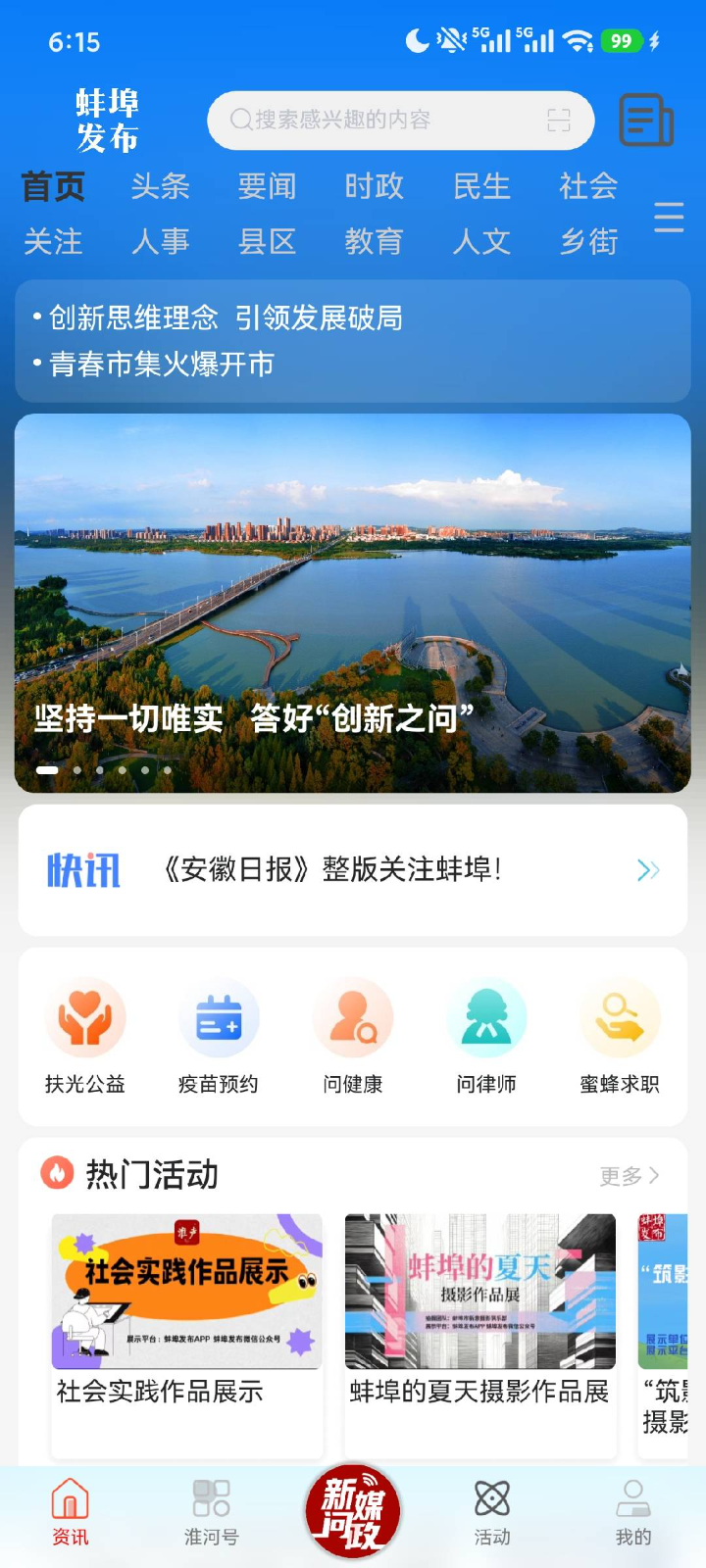
Task: Open the 蚌埠的夏天摄影作品展 activity thumbnail
Action: tap(479, 1292)
